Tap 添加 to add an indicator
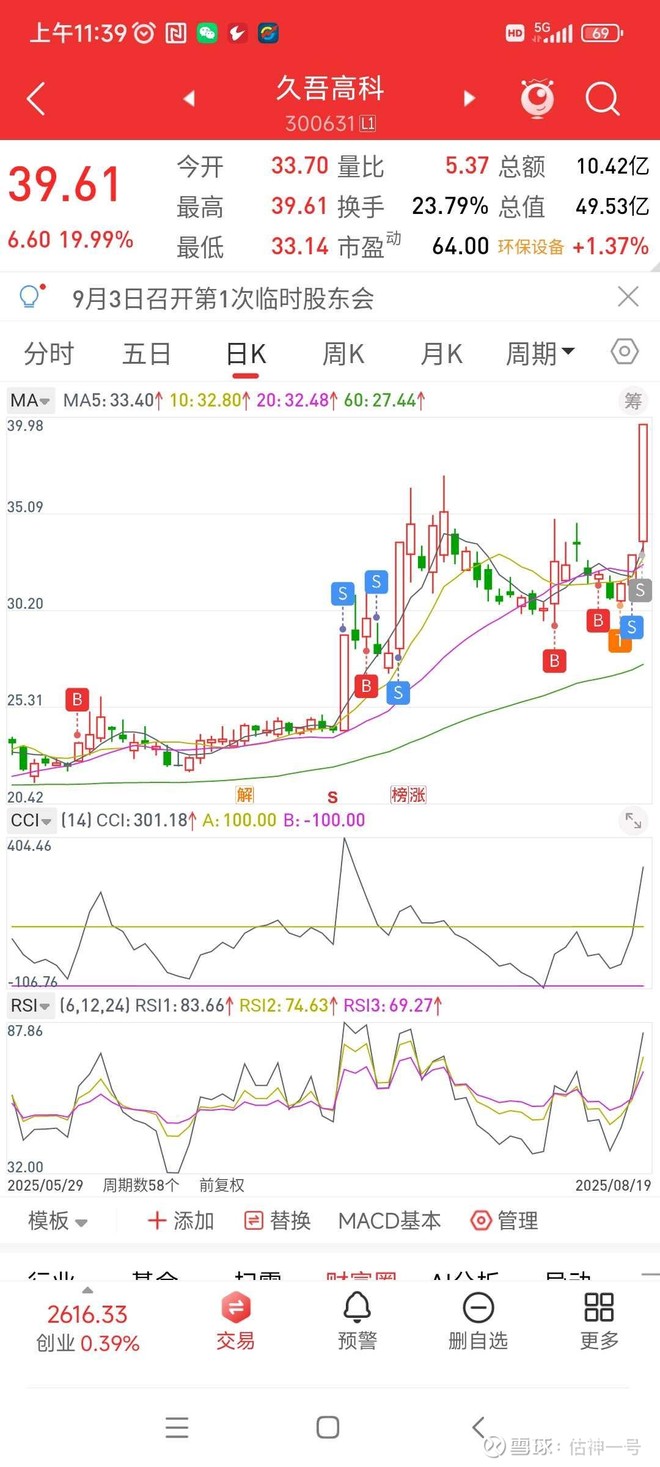Viewport: 660px width, 1467px height. pos(181,1220)
